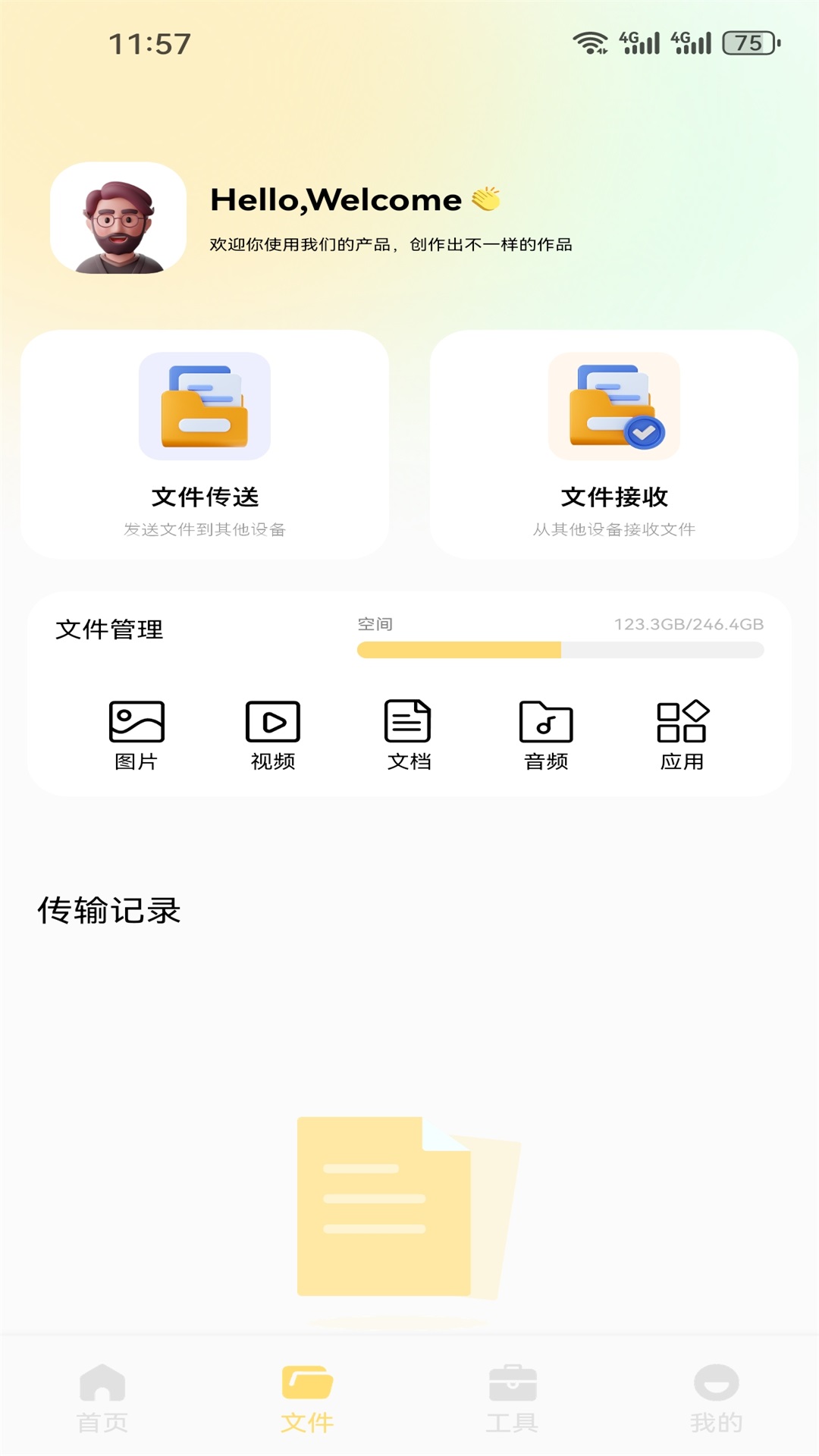Select the 文件接收 checkmark folder icon

coord(613,407)
